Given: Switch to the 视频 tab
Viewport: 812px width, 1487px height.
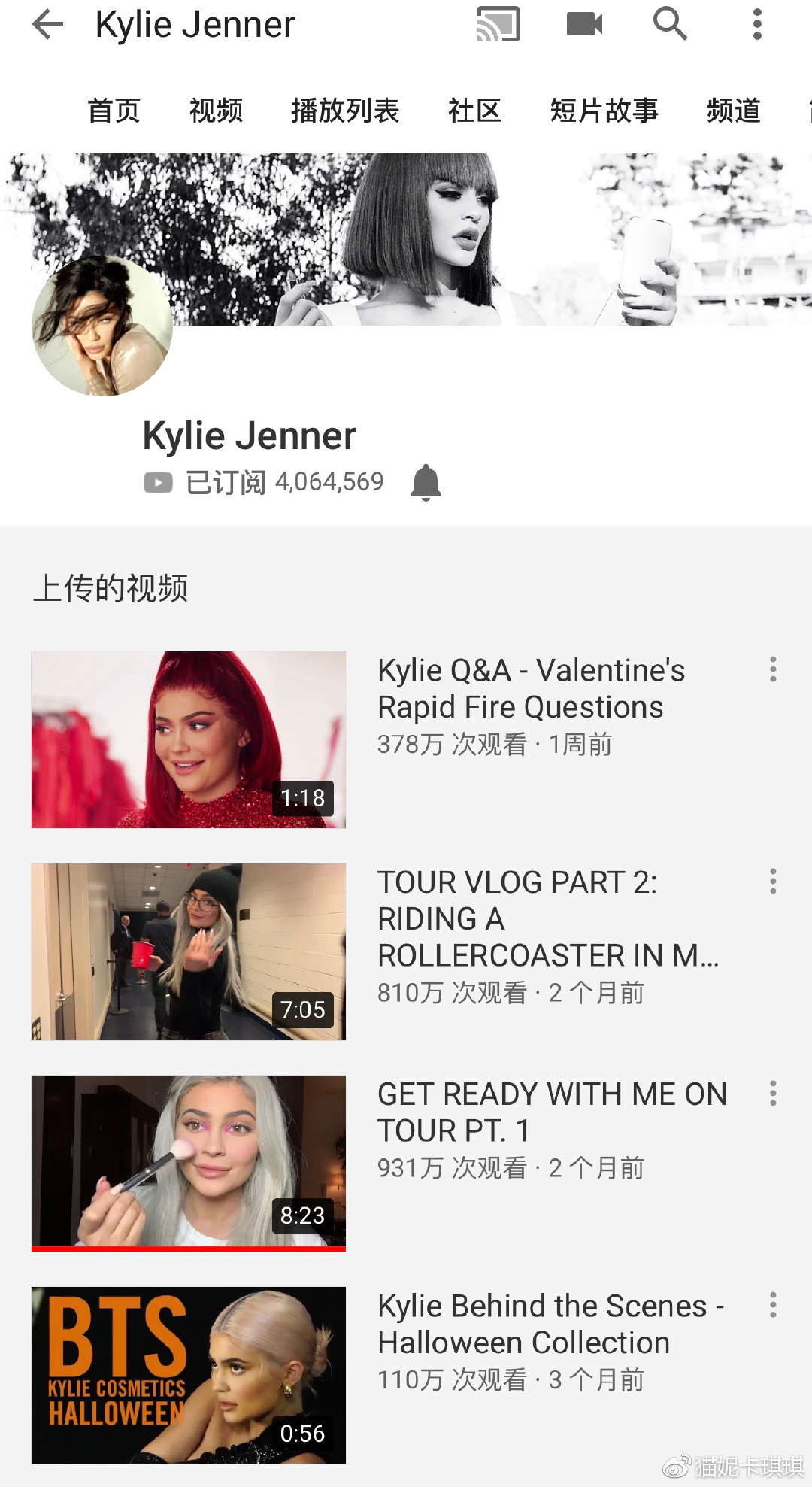Looking at the screenshot, I should [x=216, y=111].
